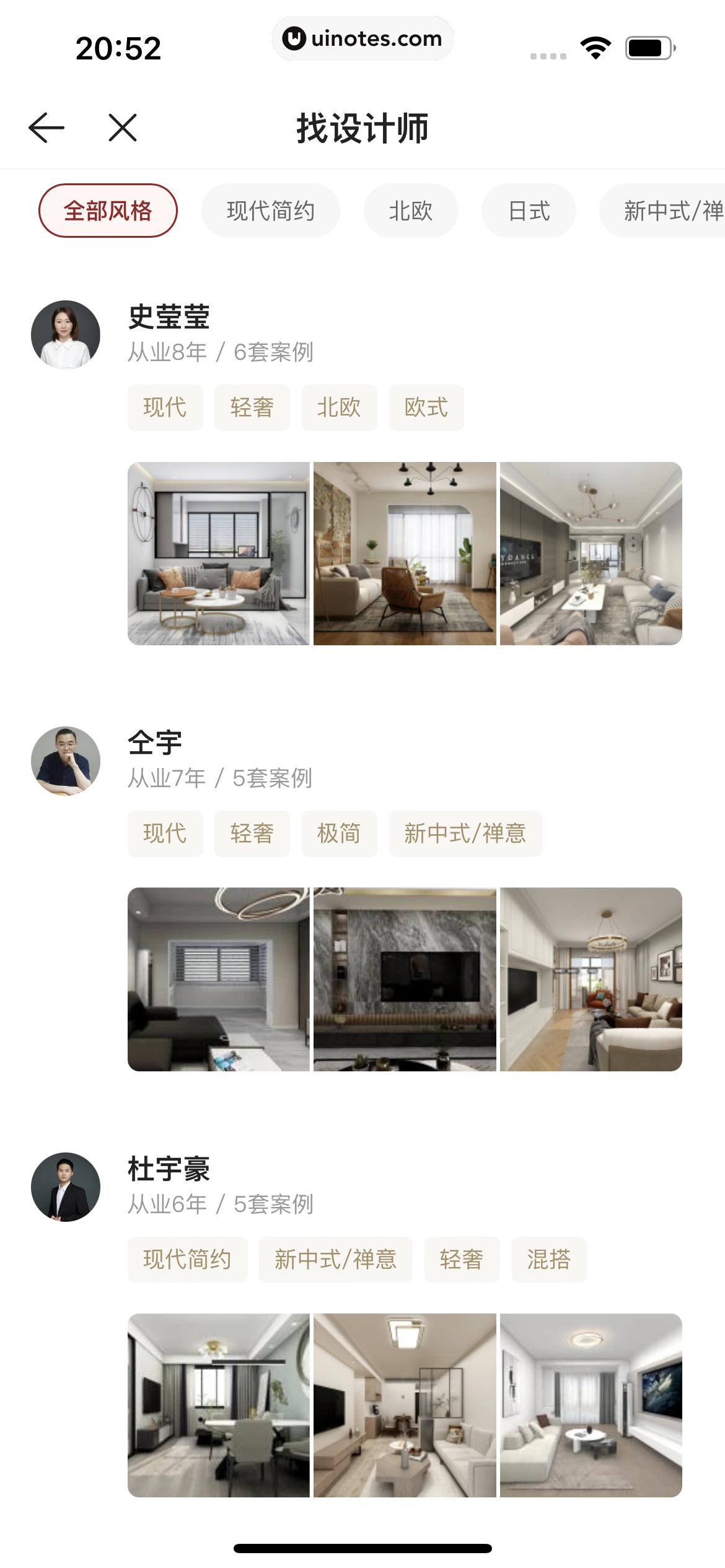Go back using the arrow icon
Image resolution: width=725 pixels, height=1568 pixels.
click(47, 128)
